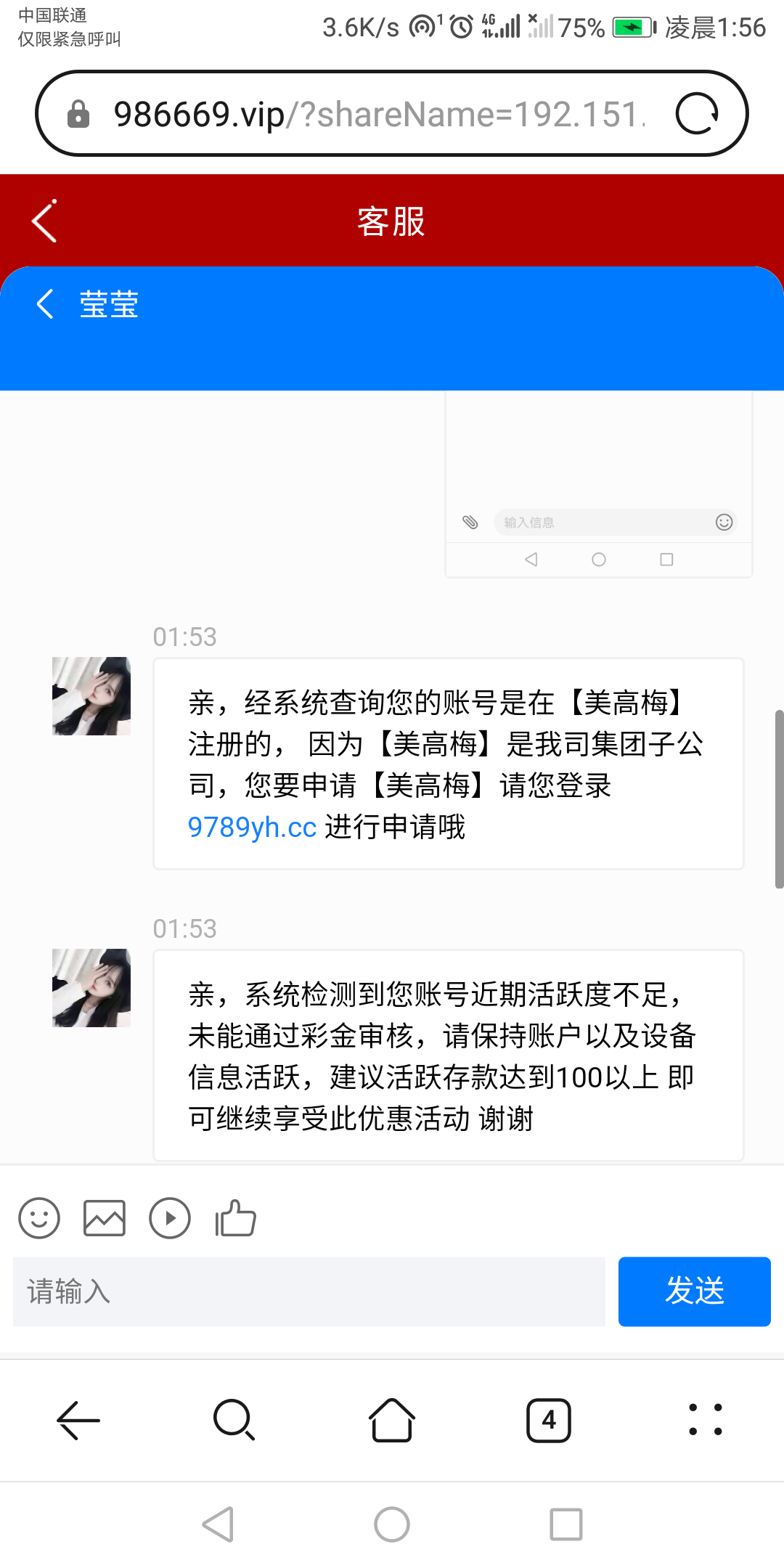
Task: Open the browser menu dots icon
Action: point(705,1421)
